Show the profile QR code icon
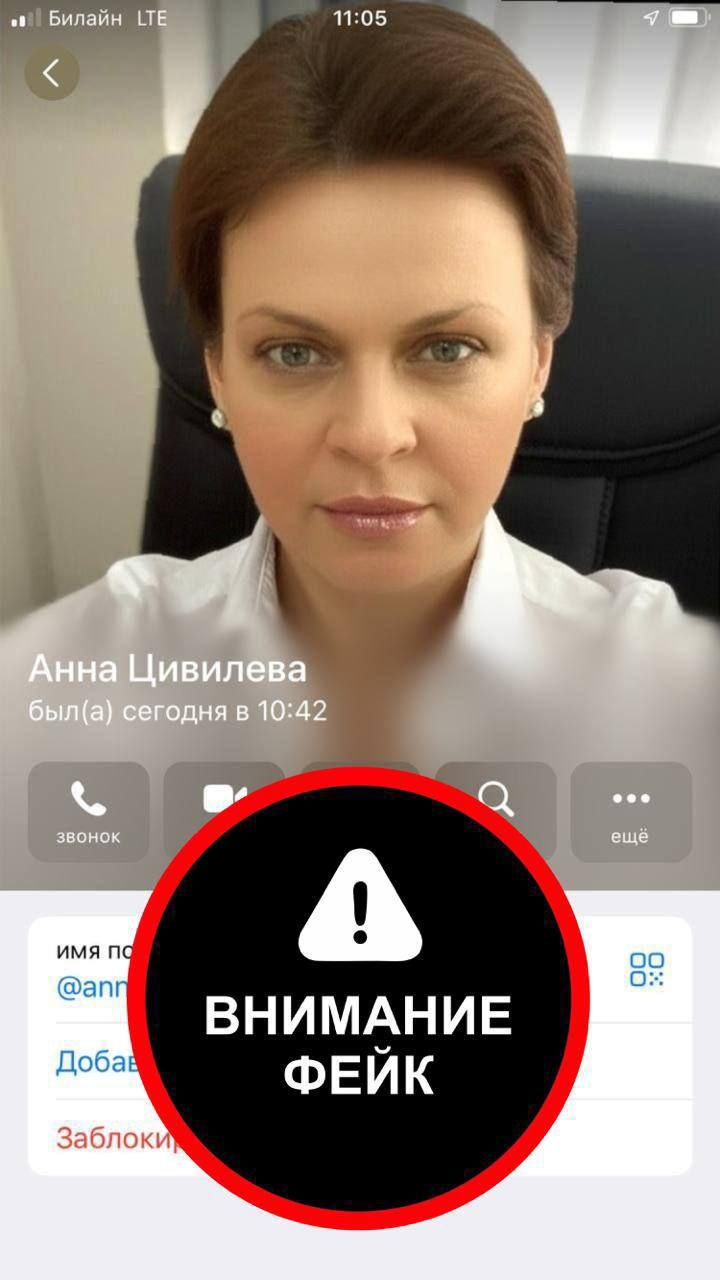This screenshot has width=720, height=1280. [647, 969]
